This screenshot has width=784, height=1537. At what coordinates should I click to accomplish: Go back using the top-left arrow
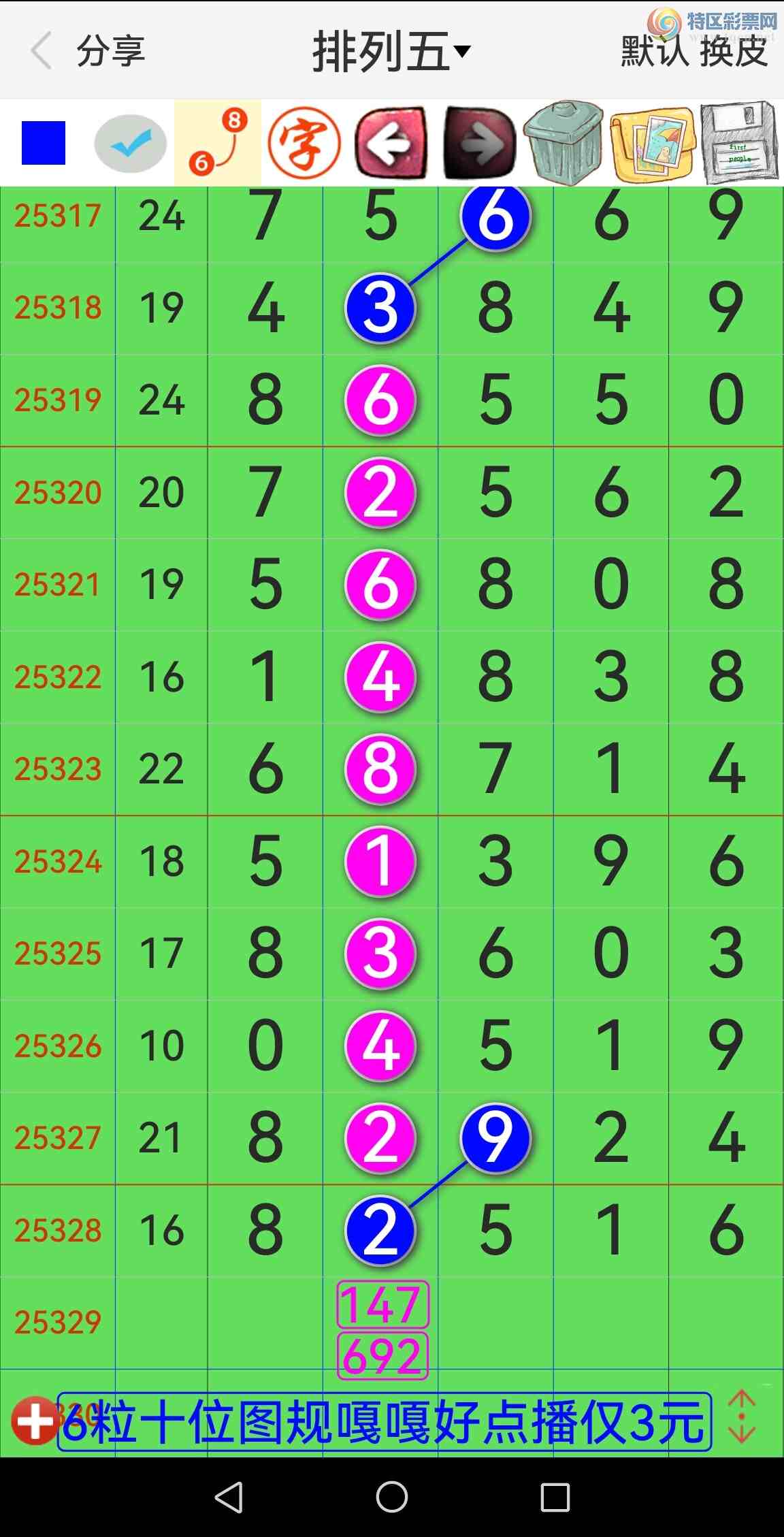coord(42,51)
